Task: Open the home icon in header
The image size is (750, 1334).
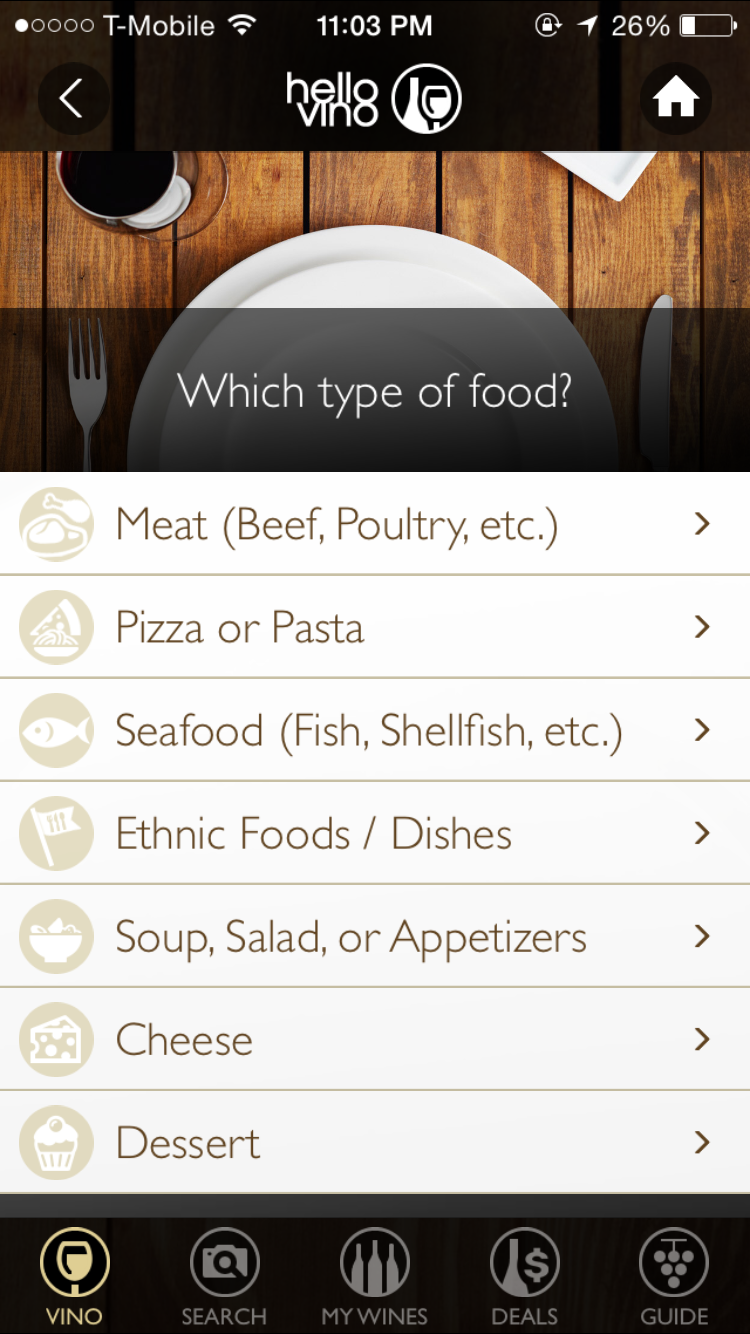Action: pos(675,99)
